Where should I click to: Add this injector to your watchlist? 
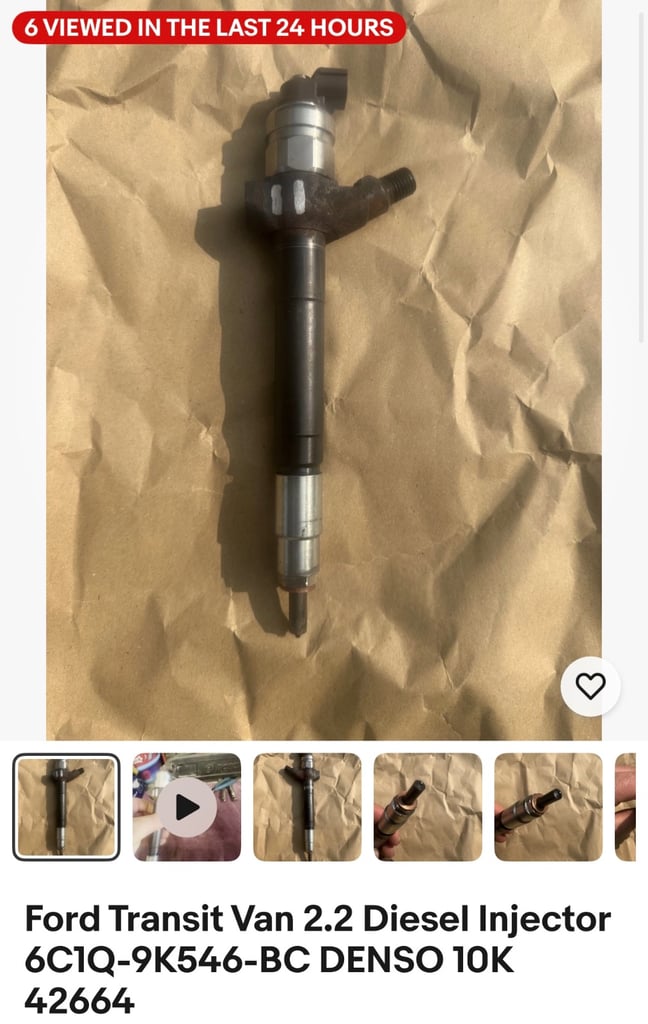590,686
